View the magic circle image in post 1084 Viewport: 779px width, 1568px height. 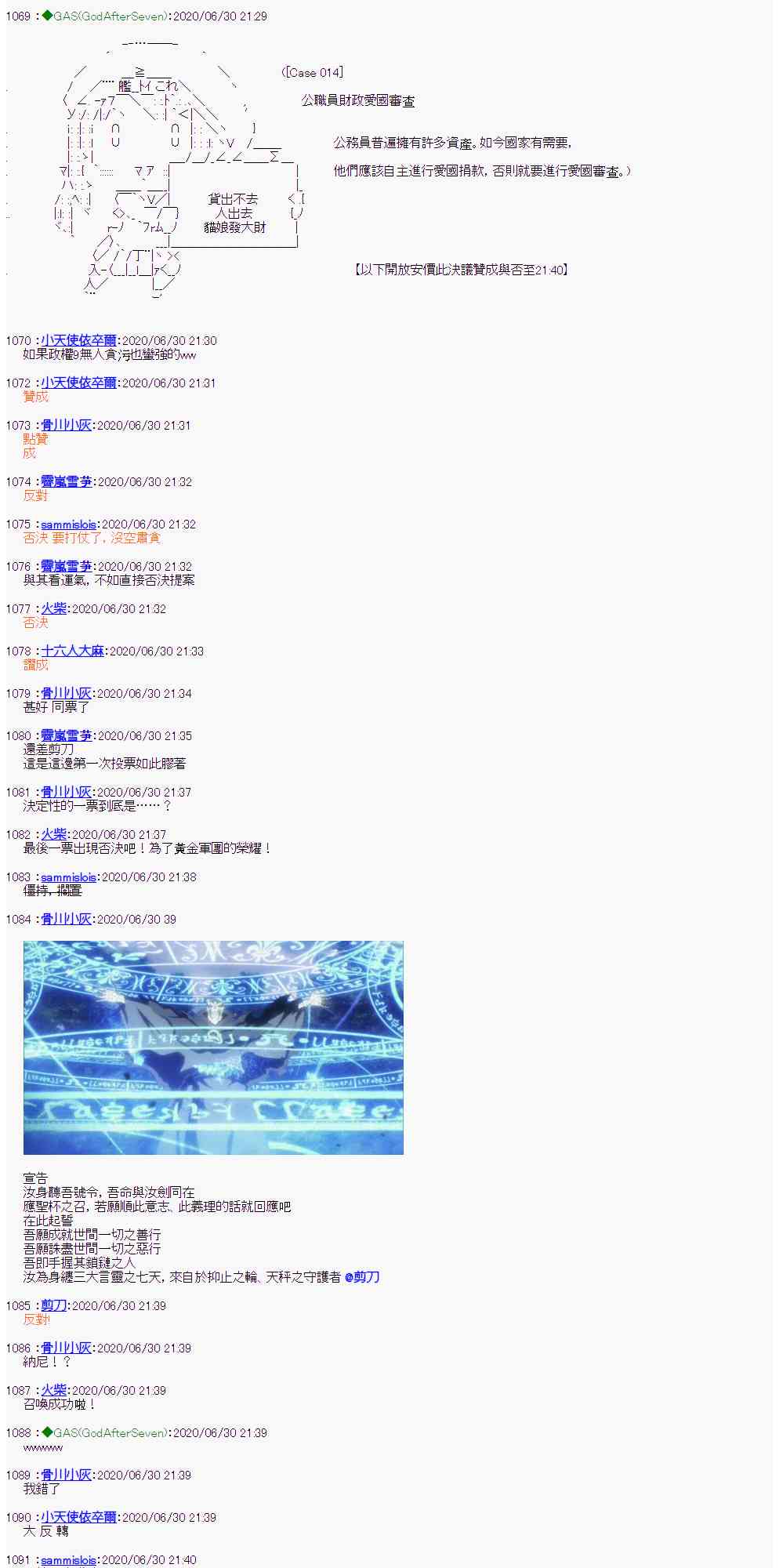coord(213,1047)
